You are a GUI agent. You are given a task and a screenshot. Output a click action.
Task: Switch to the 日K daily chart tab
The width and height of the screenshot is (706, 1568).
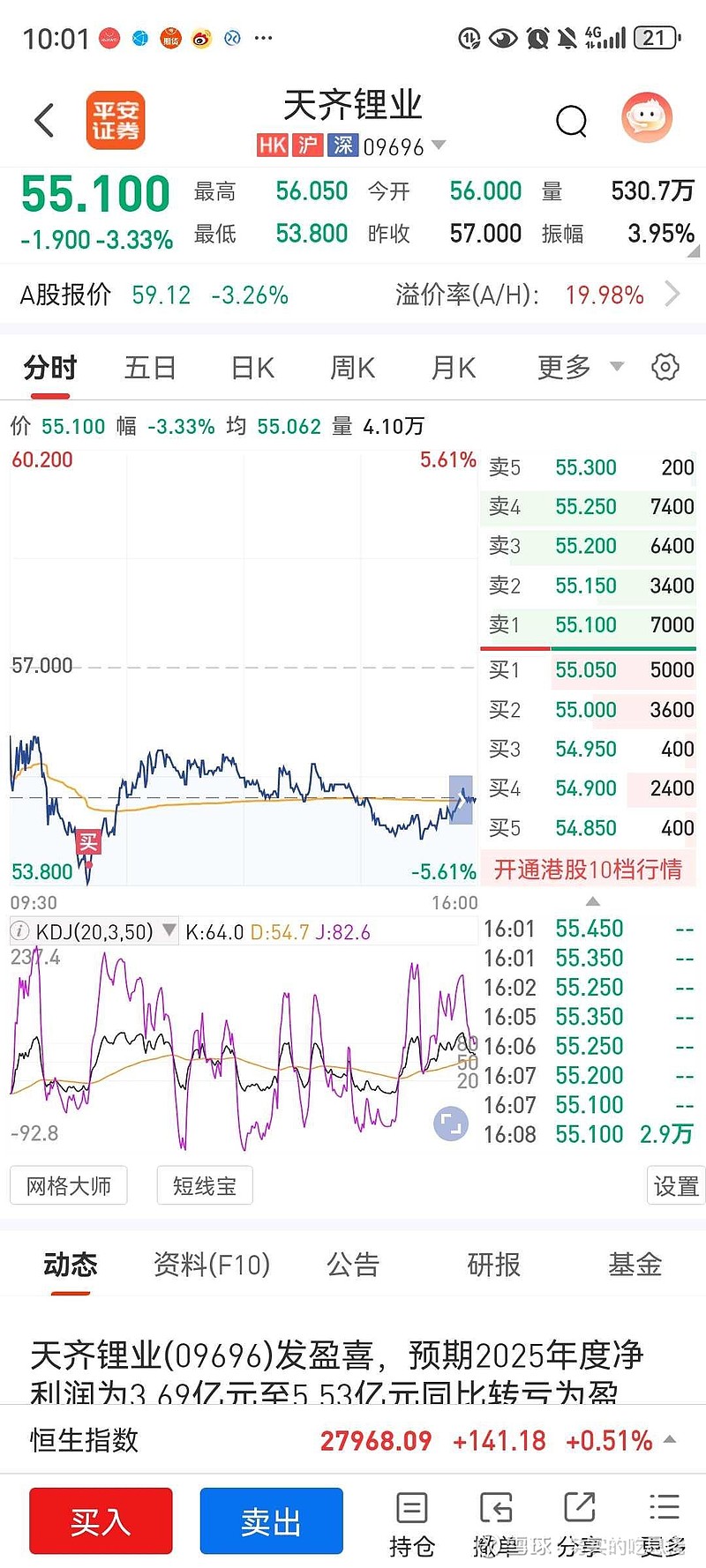251,368
